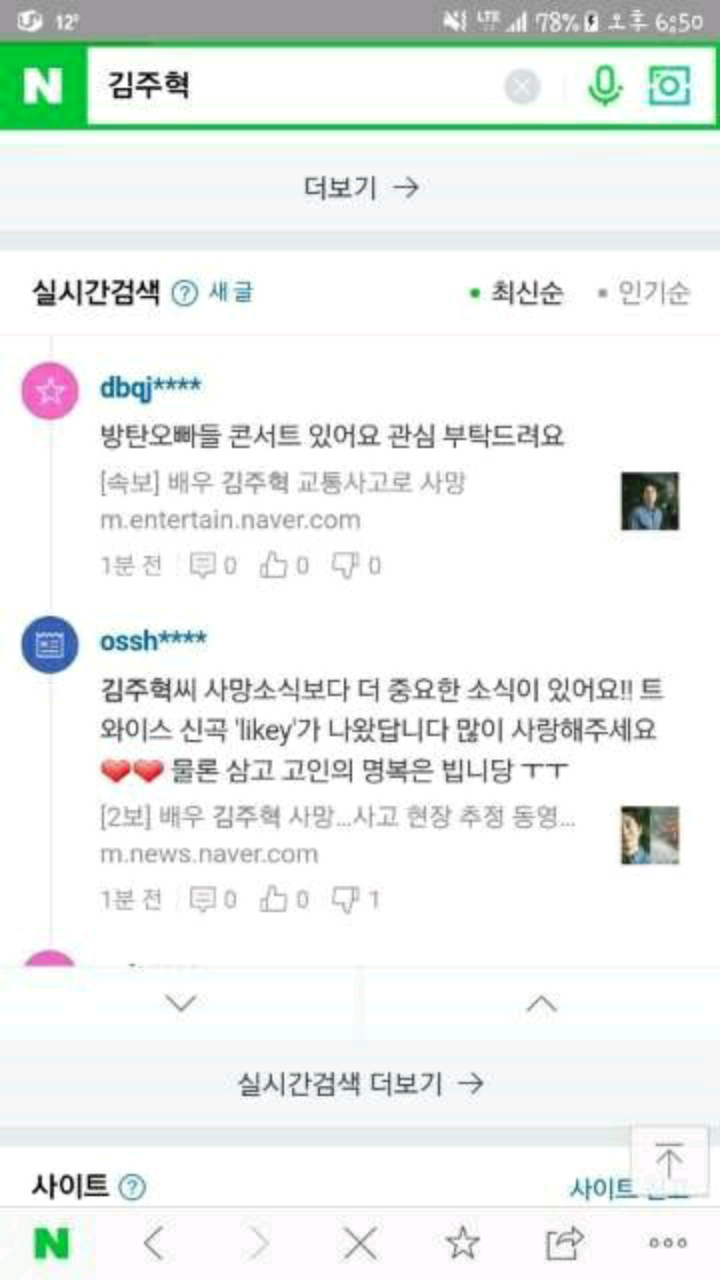Dislike the post by ossh****
720x1280 pixels.
[x=355, y=899]
